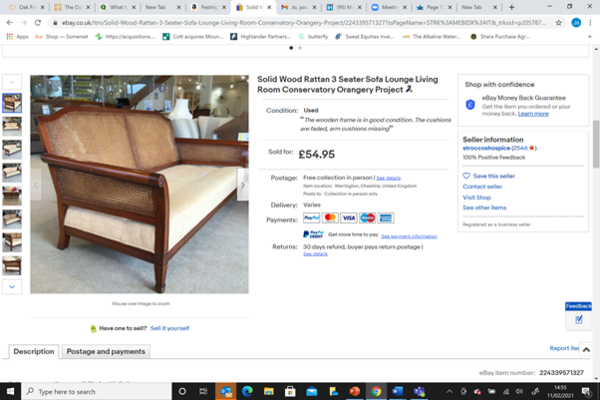Save this seller
Screen dimensions: 600x400
pyautogui.click(x=494, y=176)
